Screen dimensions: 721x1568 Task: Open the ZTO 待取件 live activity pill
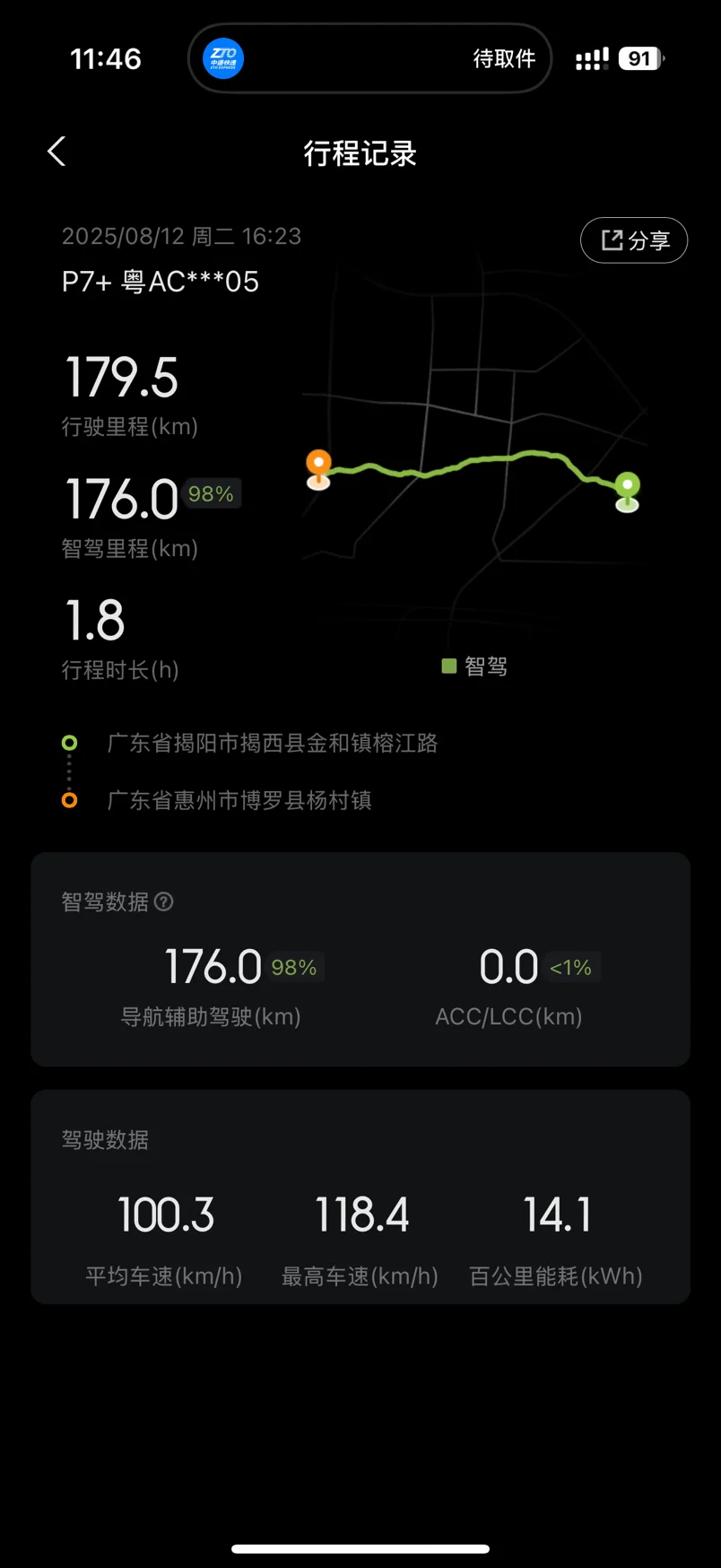(369, 59)
